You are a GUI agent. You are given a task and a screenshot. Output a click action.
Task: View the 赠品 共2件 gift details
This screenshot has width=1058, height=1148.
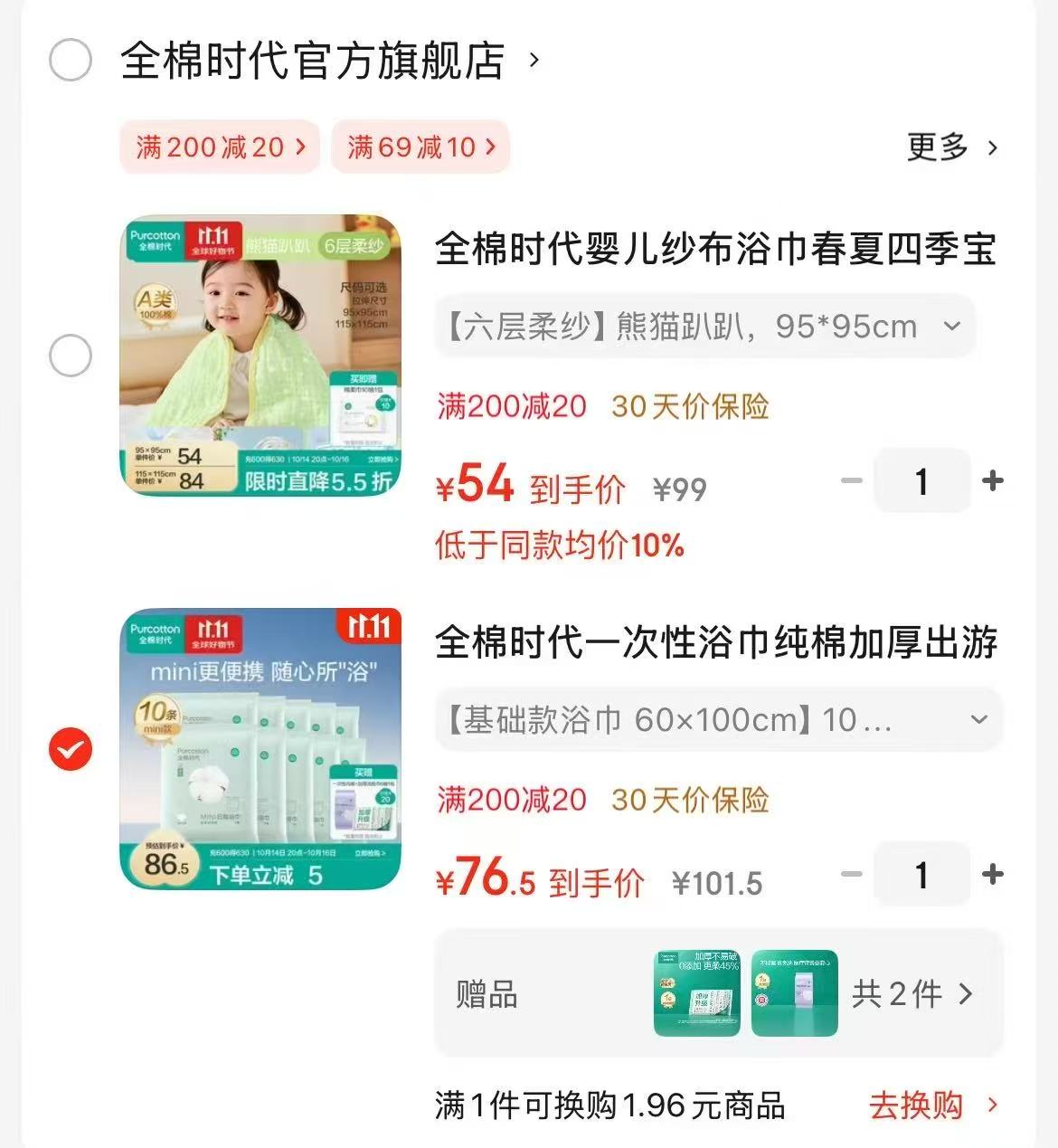click(x=912, y=994)
